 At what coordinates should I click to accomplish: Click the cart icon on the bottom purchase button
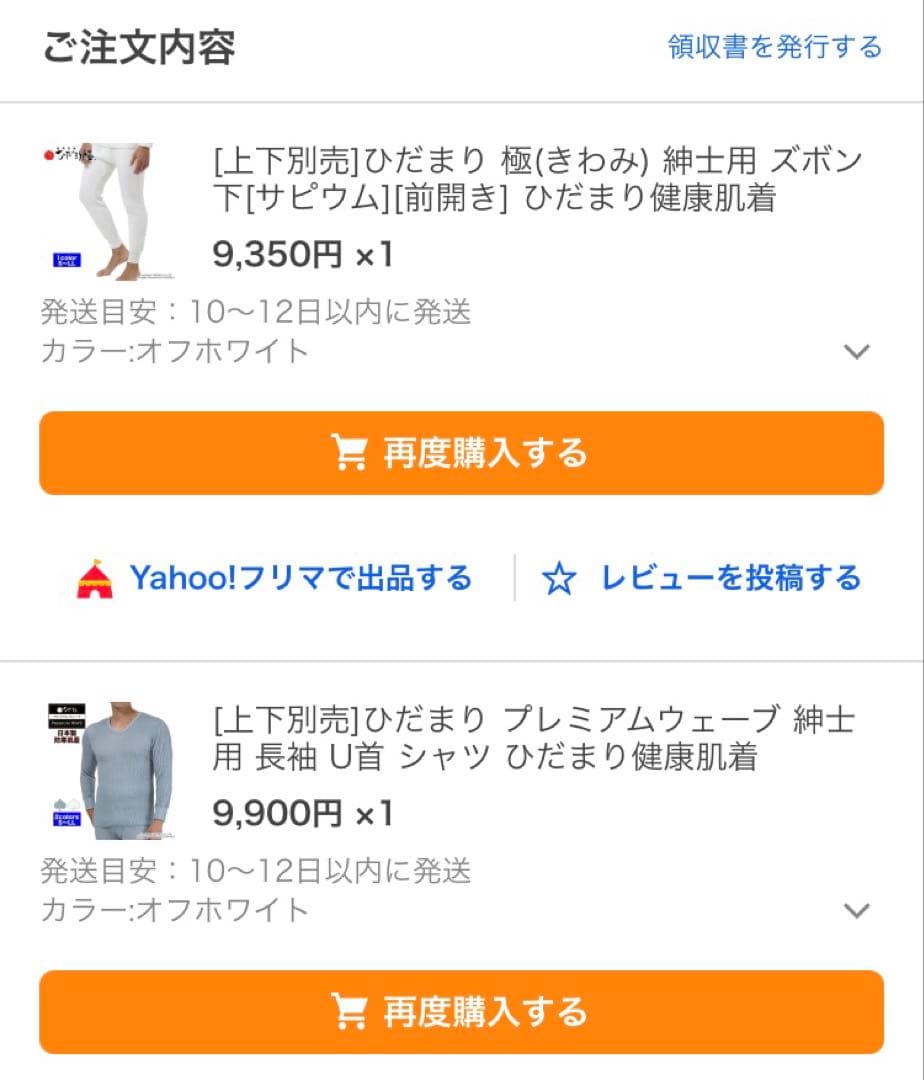click(x=350, y=1012)
